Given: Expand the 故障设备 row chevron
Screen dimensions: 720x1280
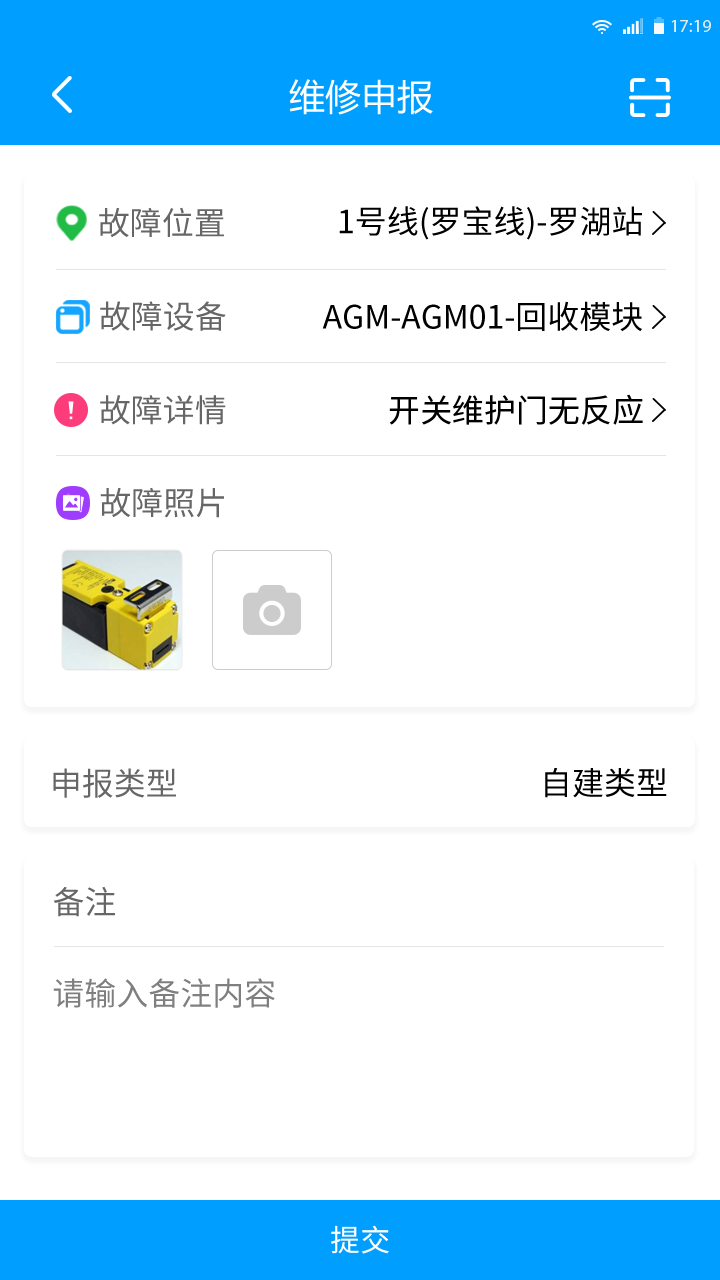Looking at the screenshot, I should click(x=659, y=317).
